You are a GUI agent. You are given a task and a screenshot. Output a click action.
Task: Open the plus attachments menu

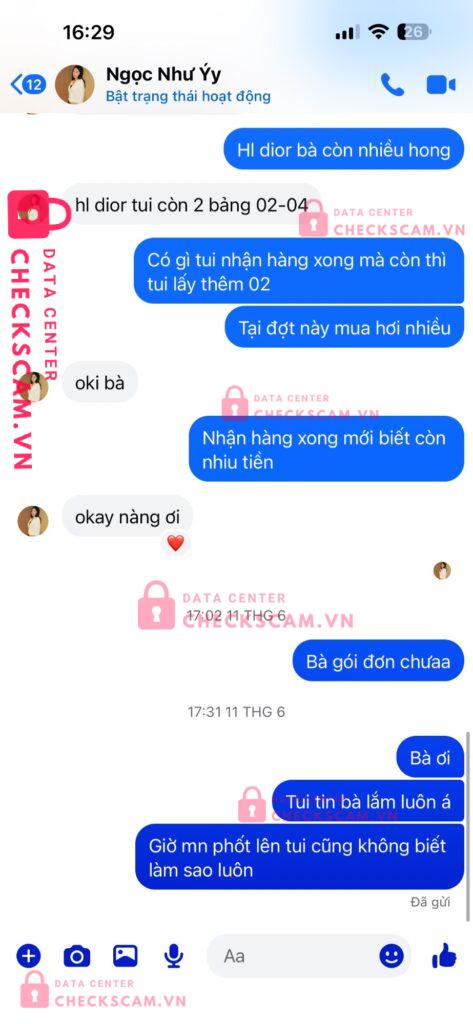click(28, 956)
